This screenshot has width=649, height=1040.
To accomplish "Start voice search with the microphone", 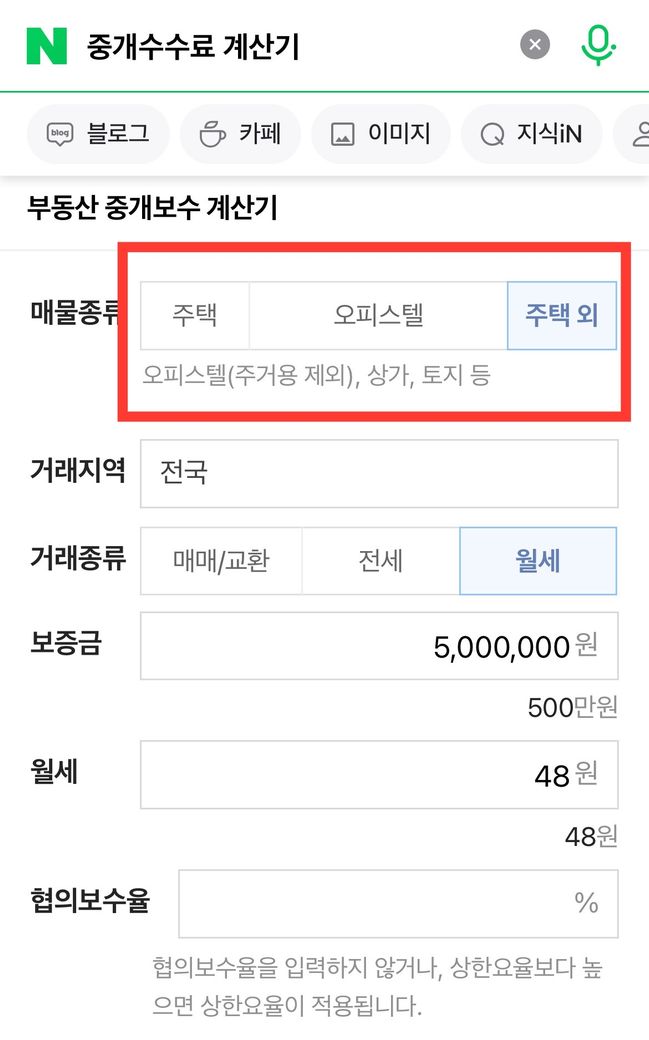I will [x=599, y=45].
